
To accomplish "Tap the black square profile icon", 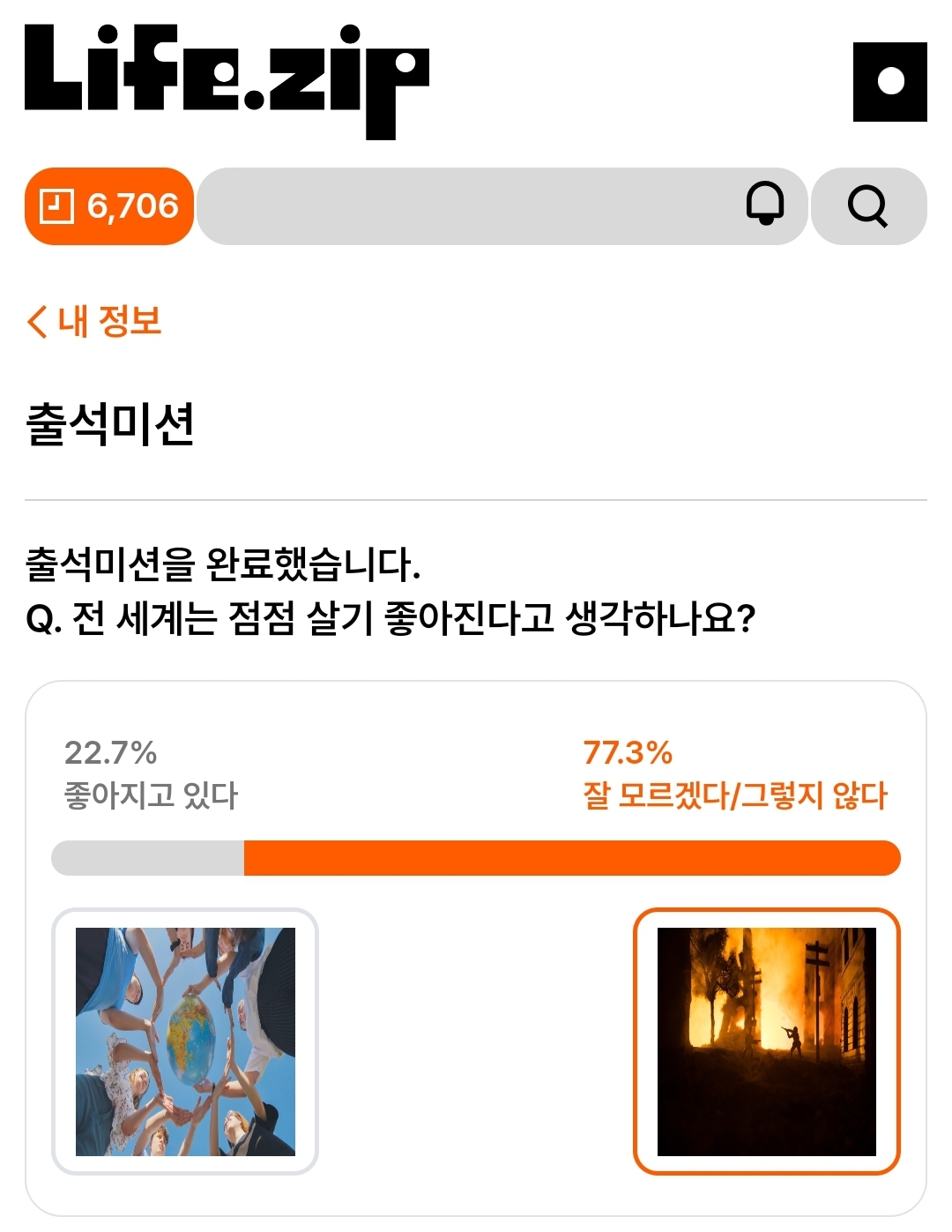I will [890, 82].
